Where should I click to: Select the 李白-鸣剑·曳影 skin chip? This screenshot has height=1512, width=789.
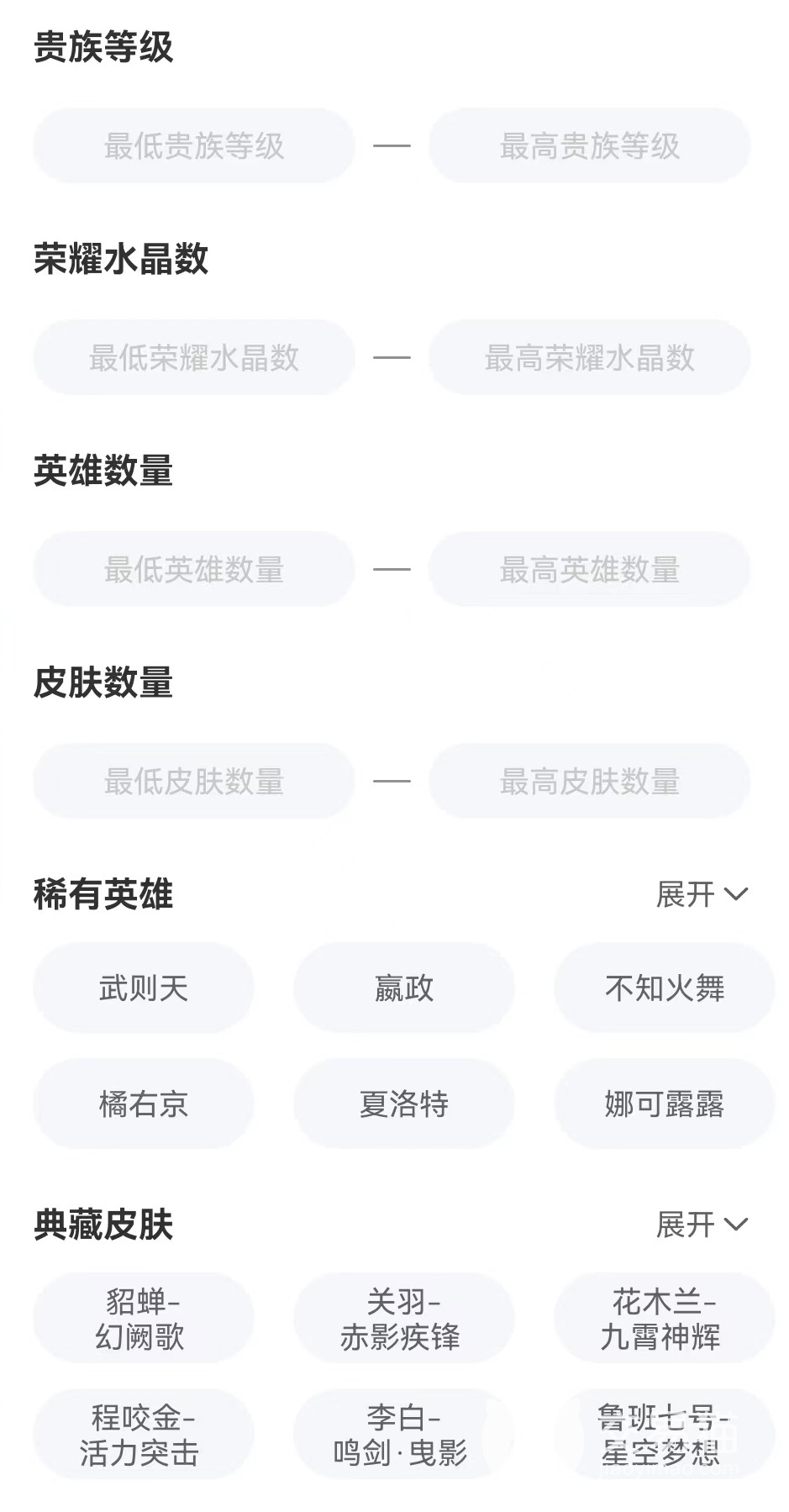[x=403, y=1435]
